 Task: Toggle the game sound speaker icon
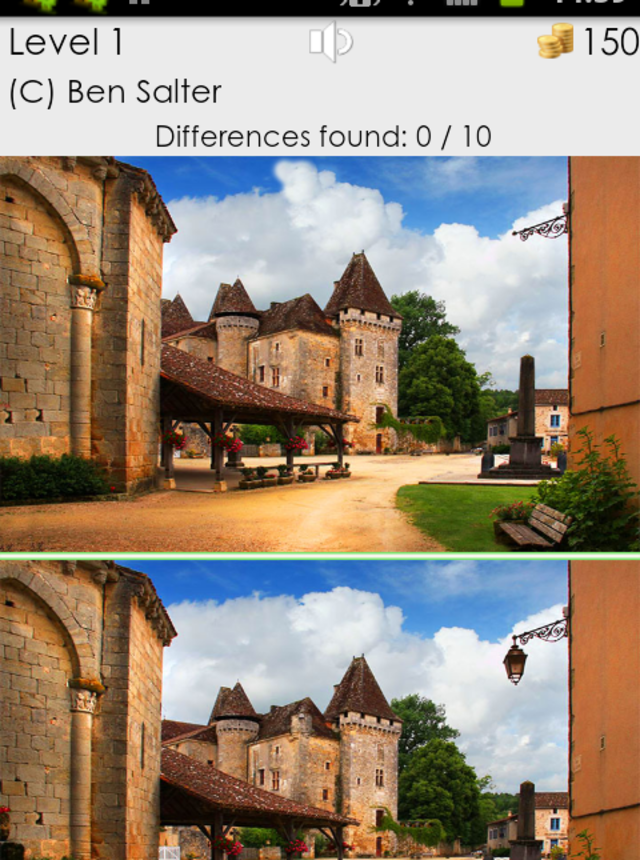click(x=330, y=43)
